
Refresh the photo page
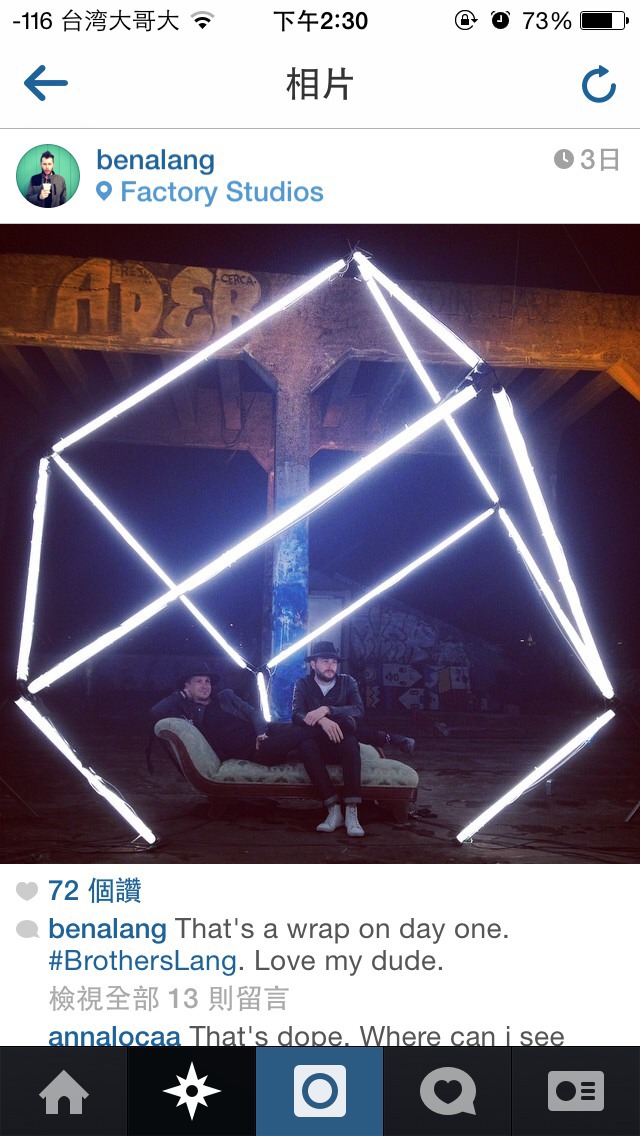tap(599, 84)
